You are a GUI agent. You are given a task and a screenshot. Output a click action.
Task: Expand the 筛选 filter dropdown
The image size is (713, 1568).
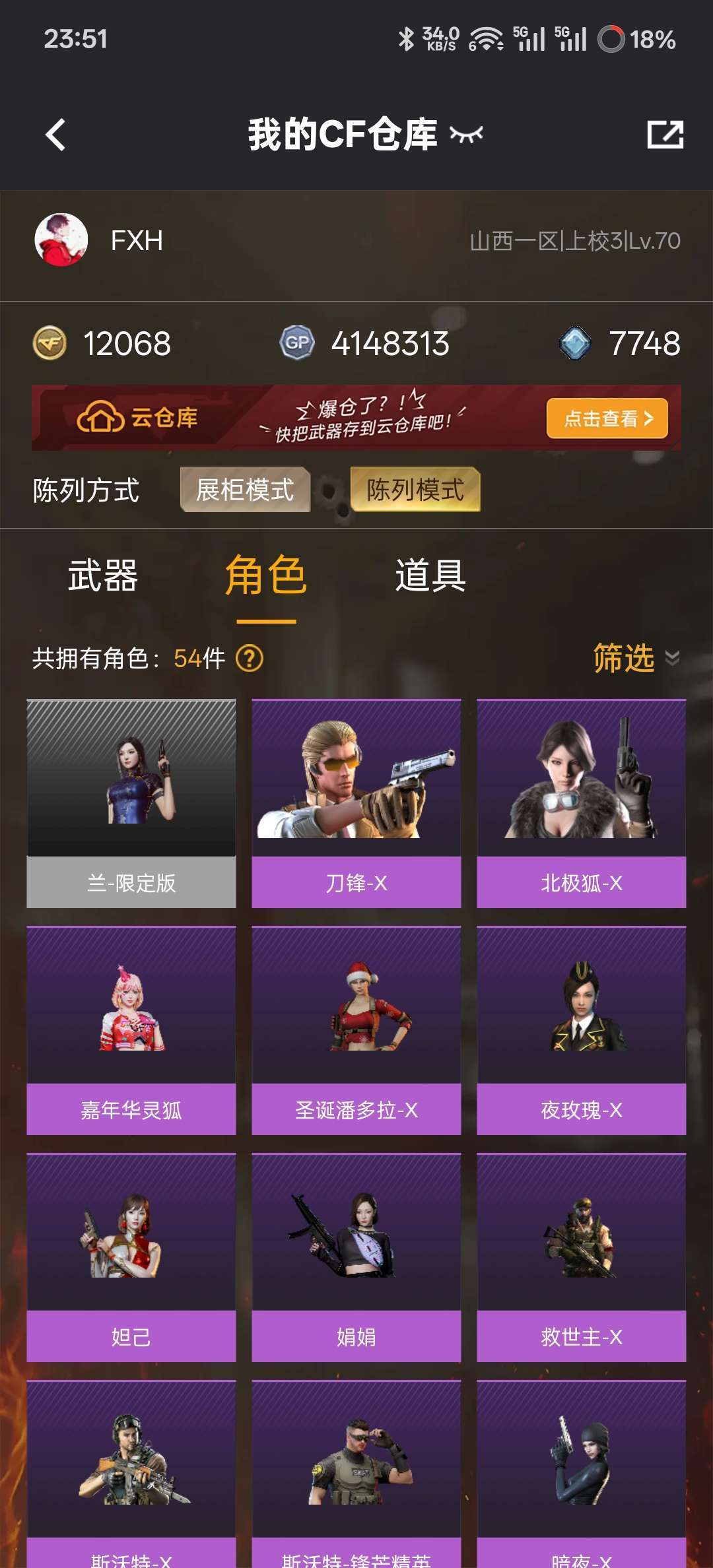coord(635,658)
